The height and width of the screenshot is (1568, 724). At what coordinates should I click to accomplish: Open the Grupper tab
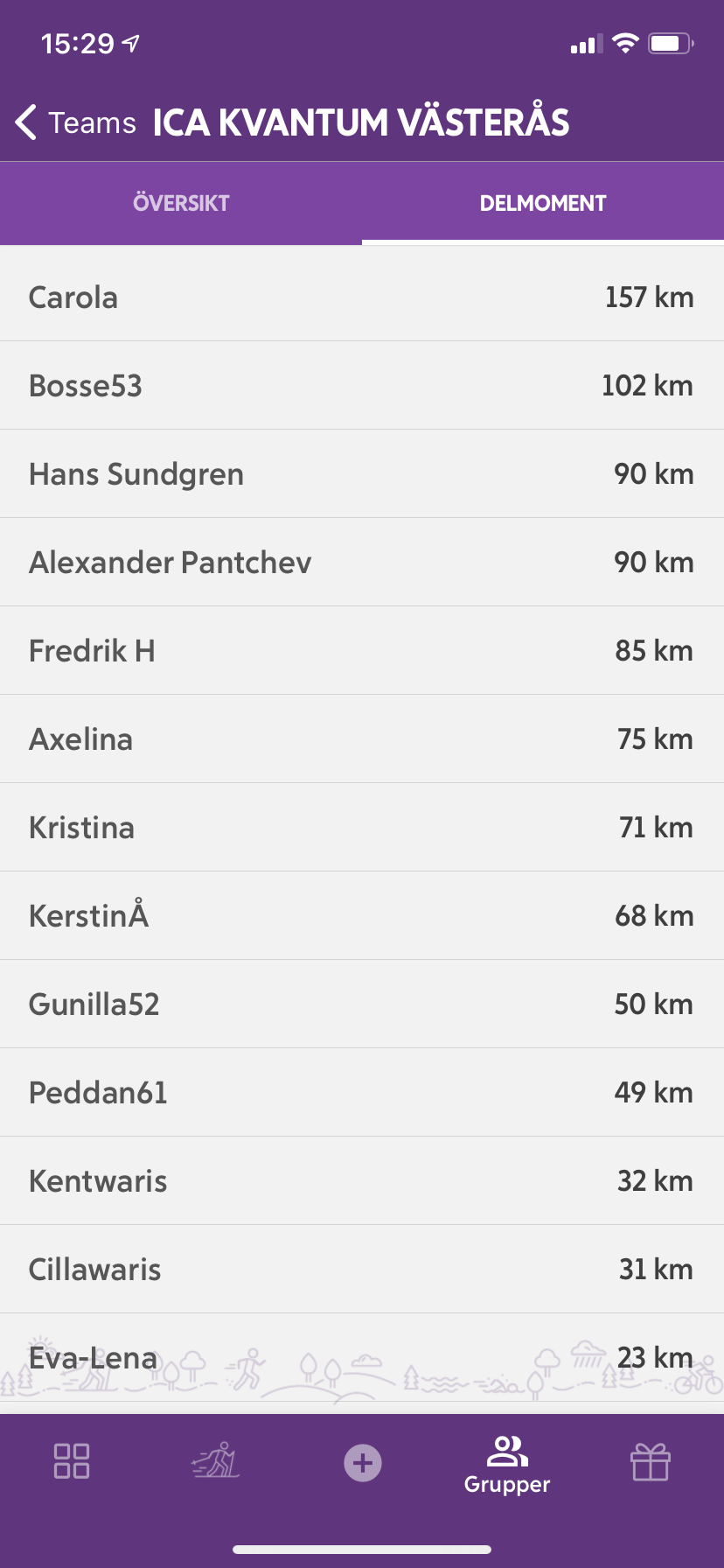(507, 1465)
